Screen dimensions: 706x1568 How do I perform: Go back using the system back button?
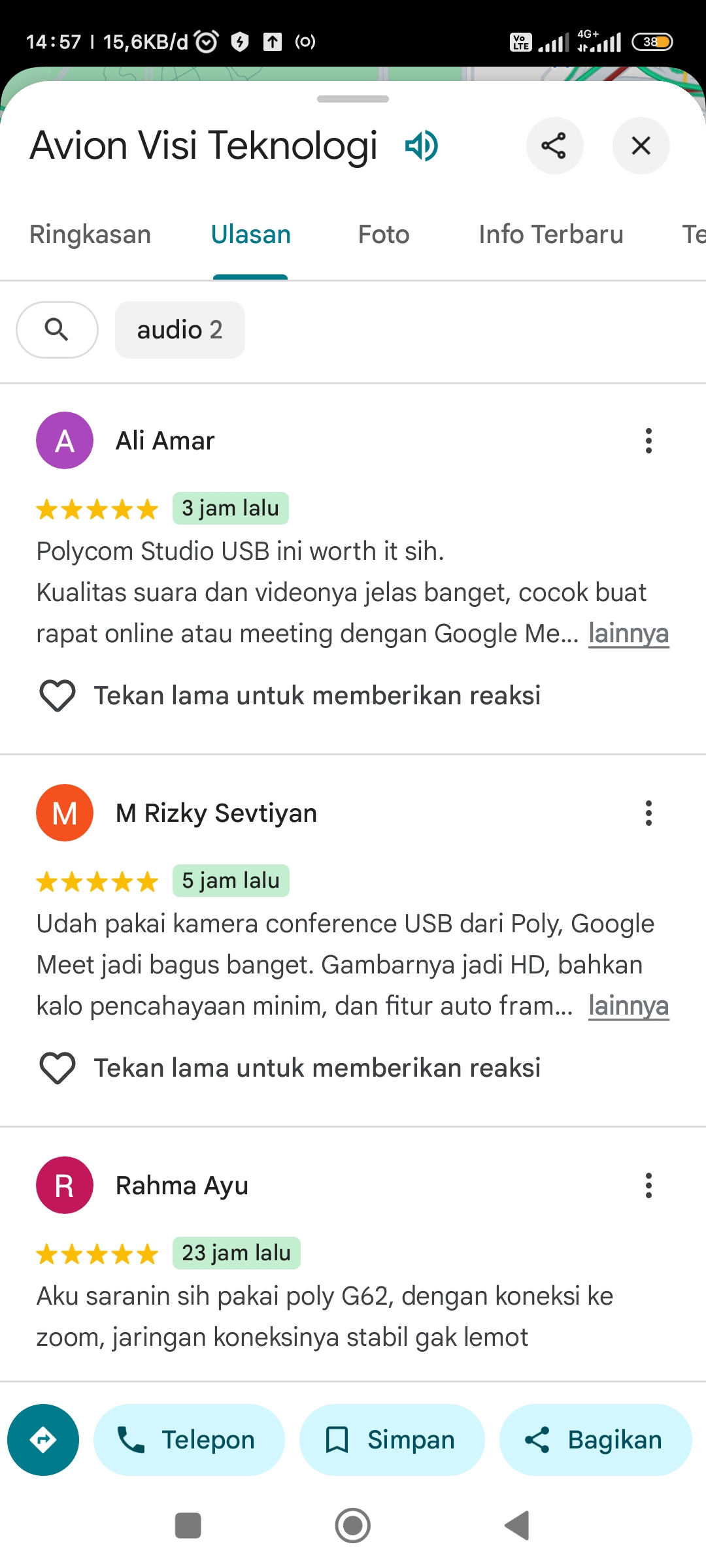[517, 1526]
